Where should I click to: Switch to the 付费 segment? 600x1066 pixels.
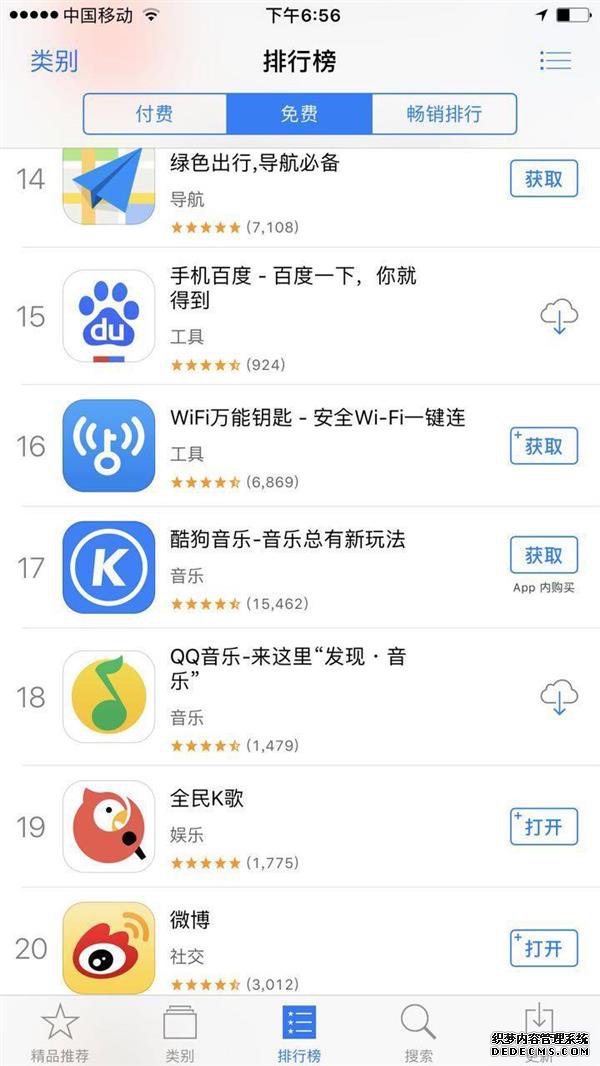(x=155, y=114)
